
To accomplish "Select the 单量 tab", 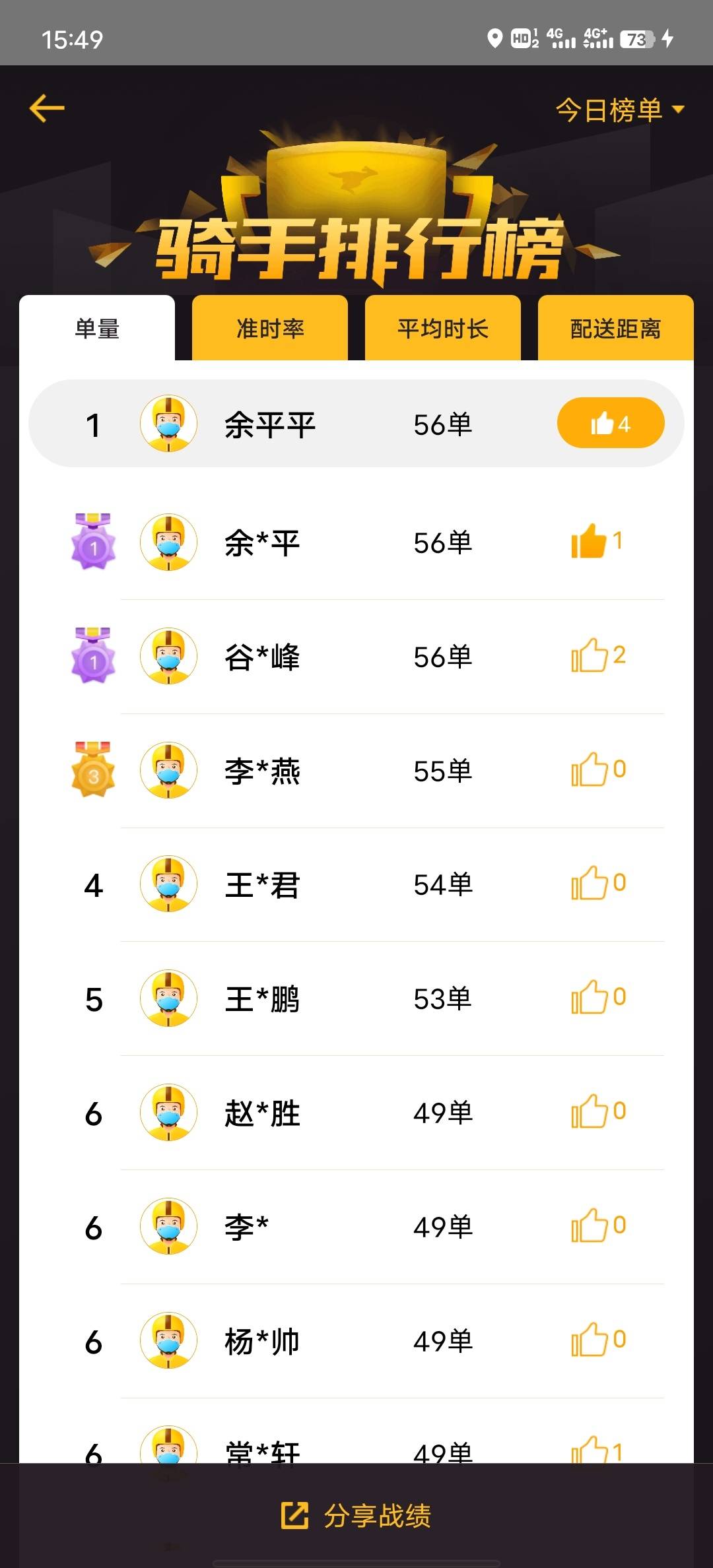I will point(97,328).
